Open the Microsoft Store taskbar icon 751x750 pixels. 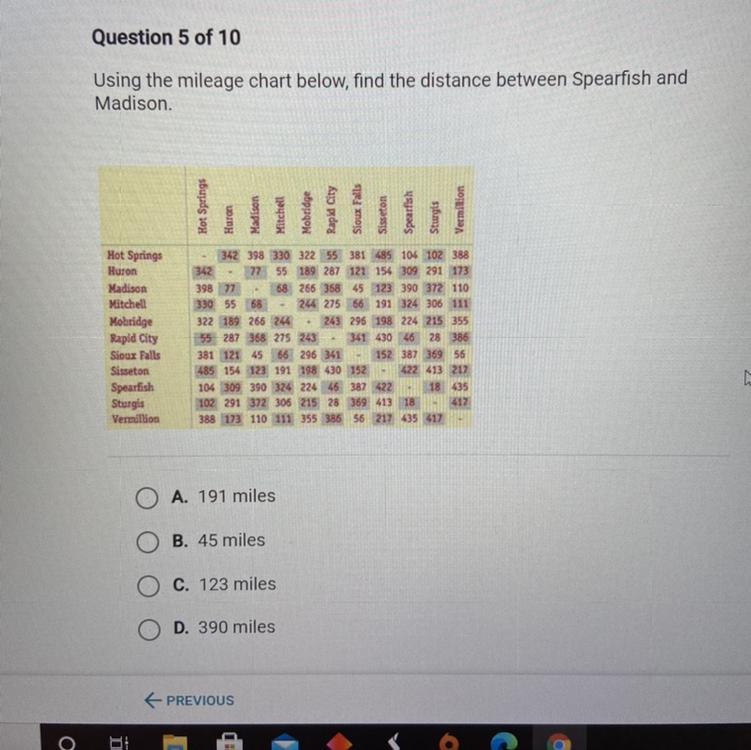point(229,741)
